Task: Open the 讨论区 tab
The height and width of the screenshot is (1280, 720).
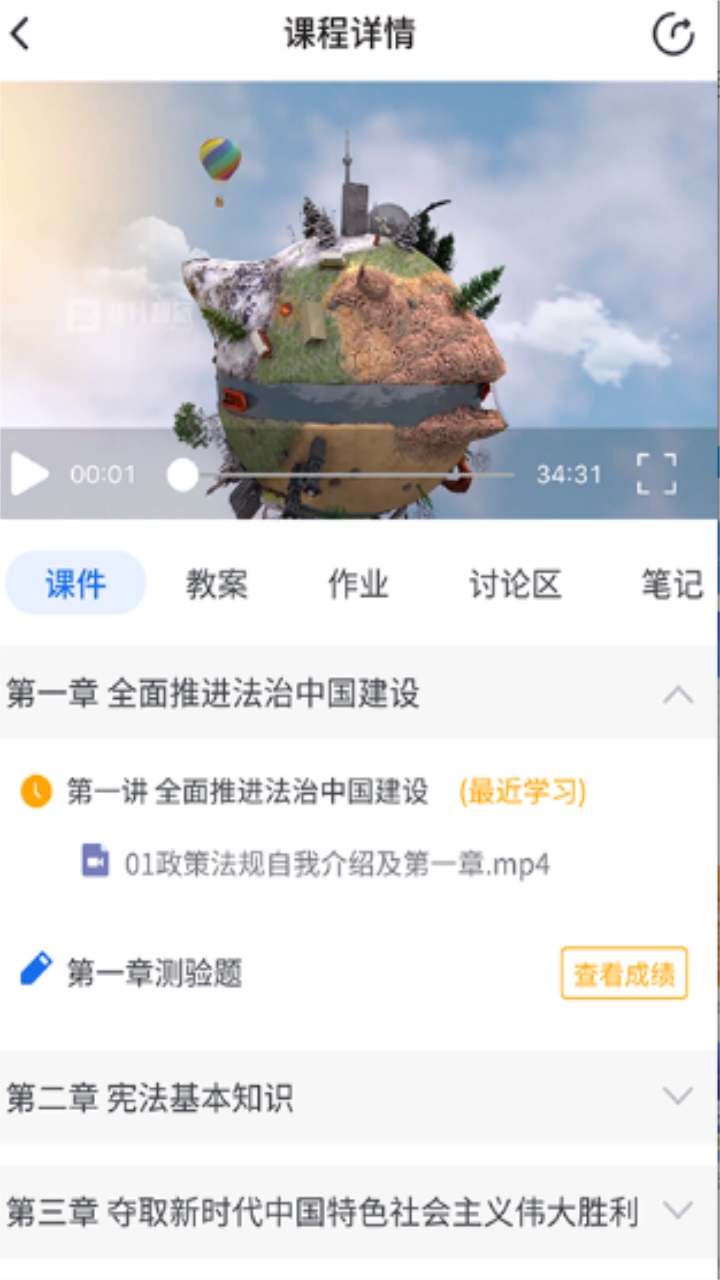Action: (515, 584)
